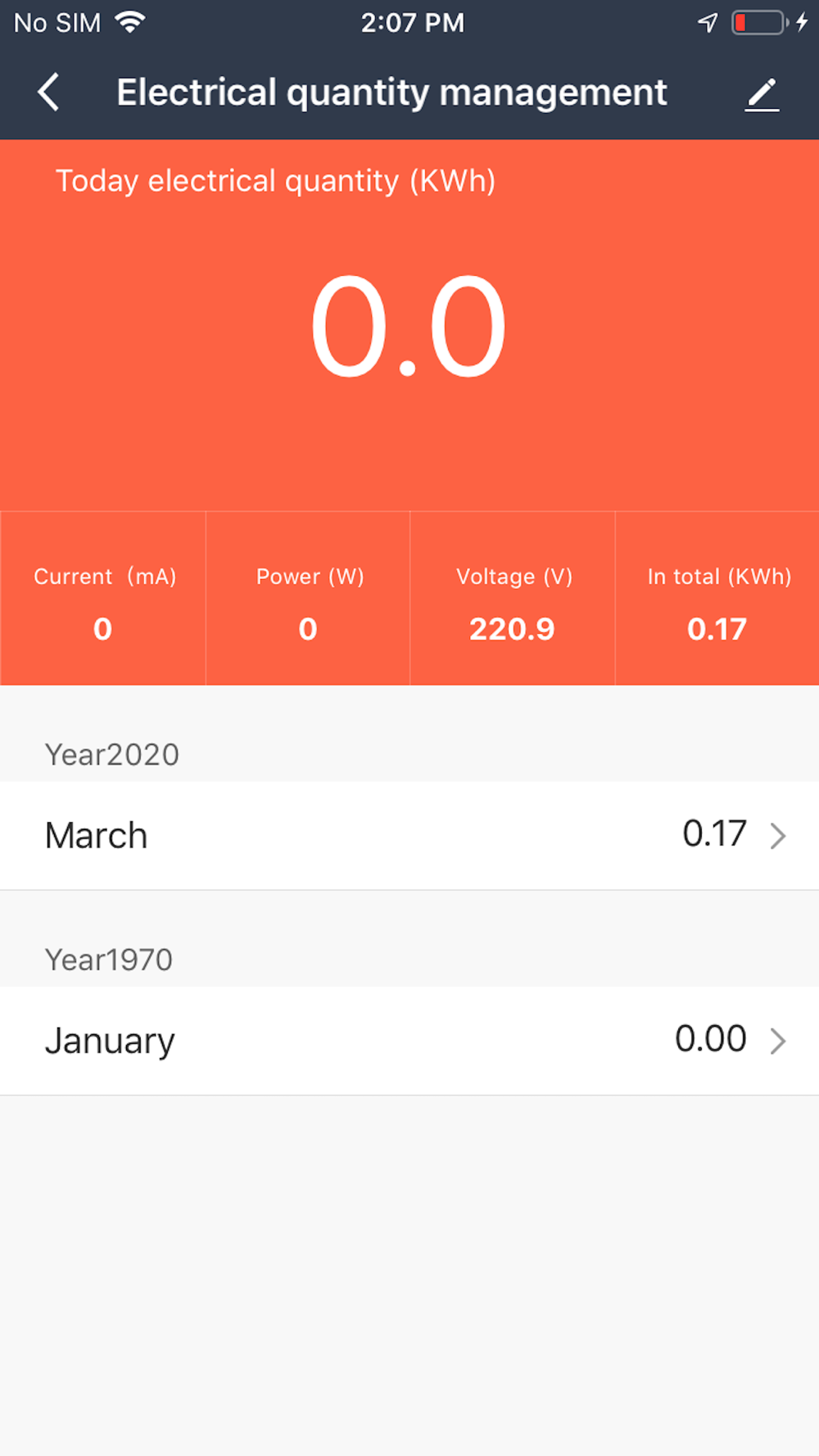The width and height of the screenshot is (819, 1456).
Task: Tap the edit pencil icon
Action: click(762, 93)
